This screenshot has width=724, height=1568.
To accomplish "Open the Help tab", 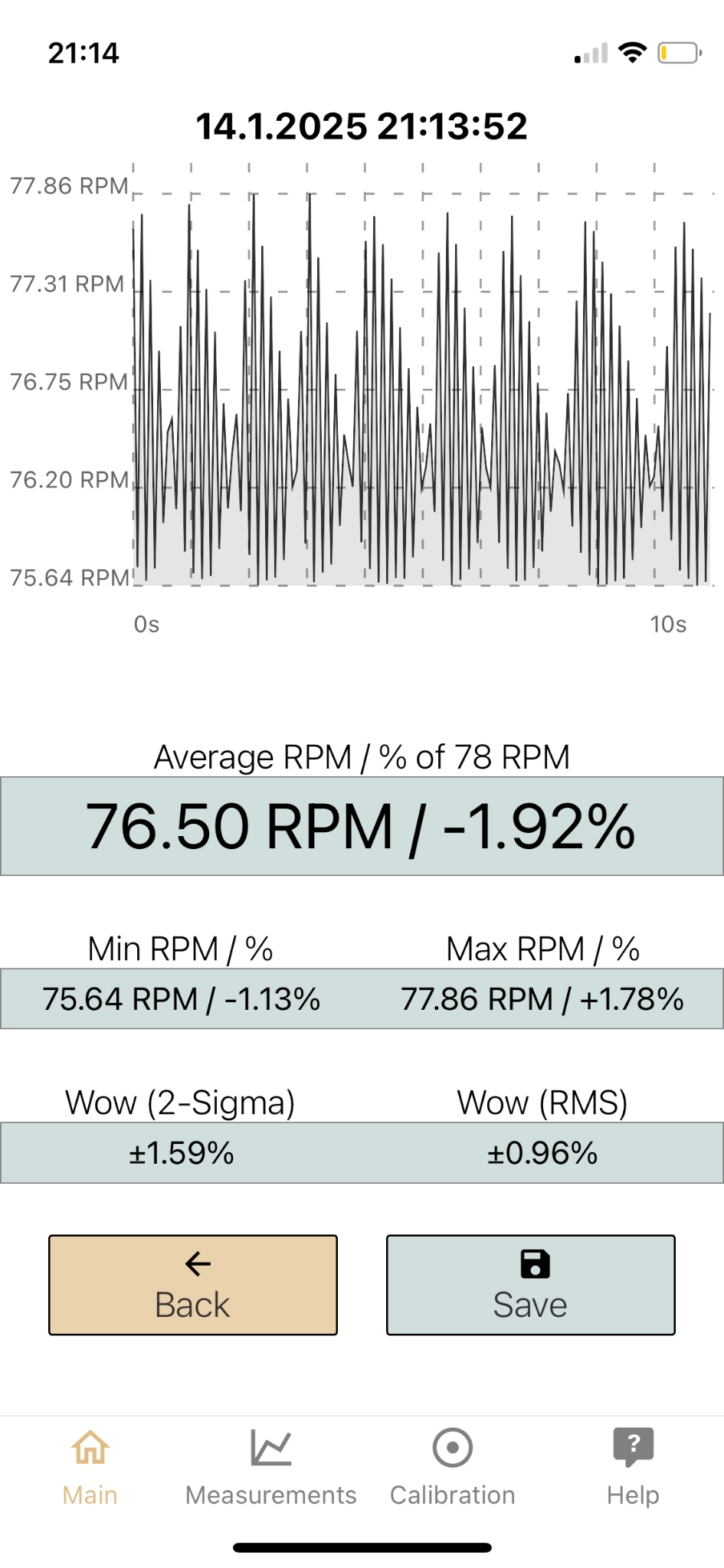I will point(633,1468).
